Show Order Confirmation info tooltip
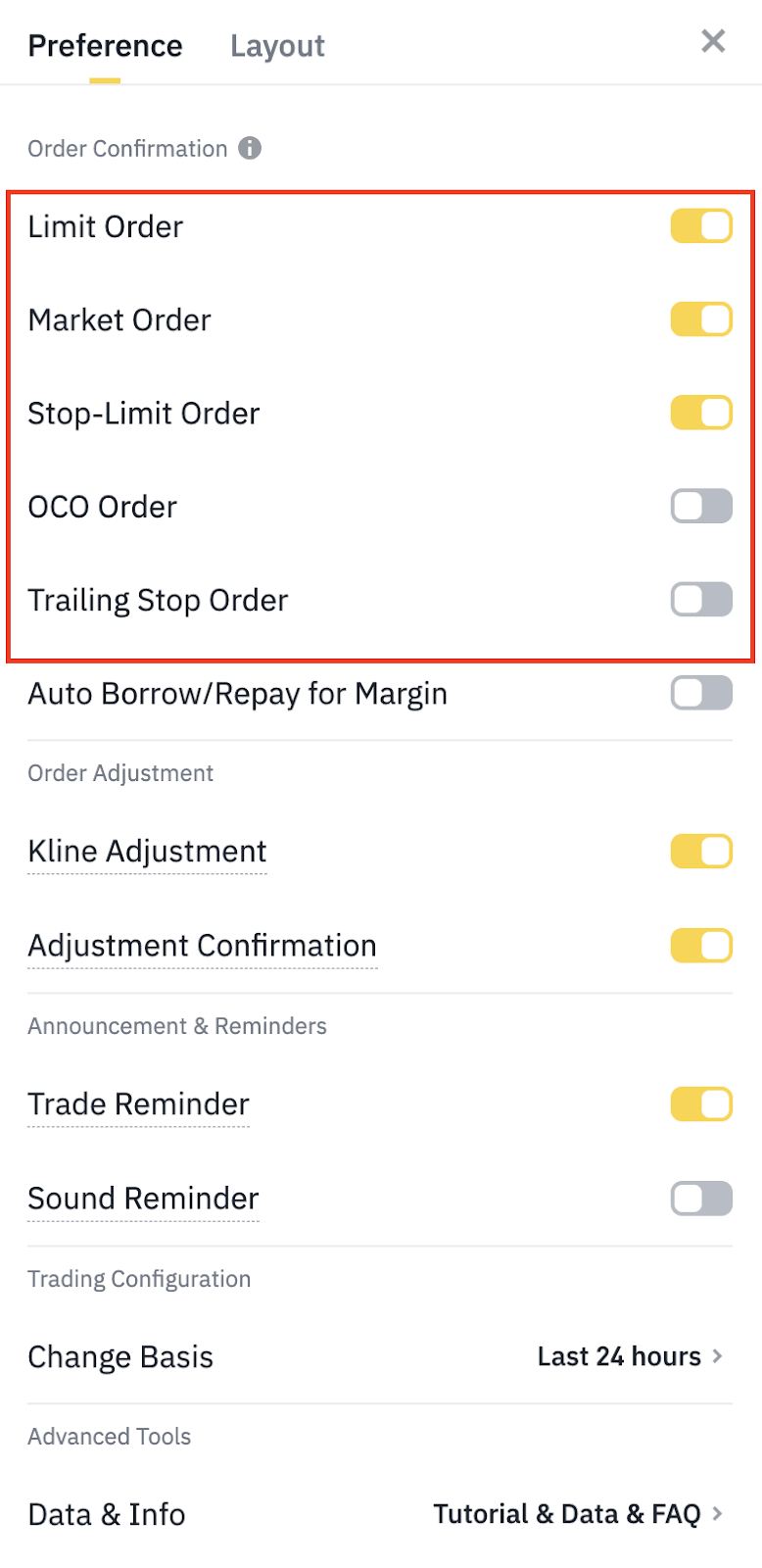Image resolution: width=762 pixels, height=1568 pixels. pos(250,148)
